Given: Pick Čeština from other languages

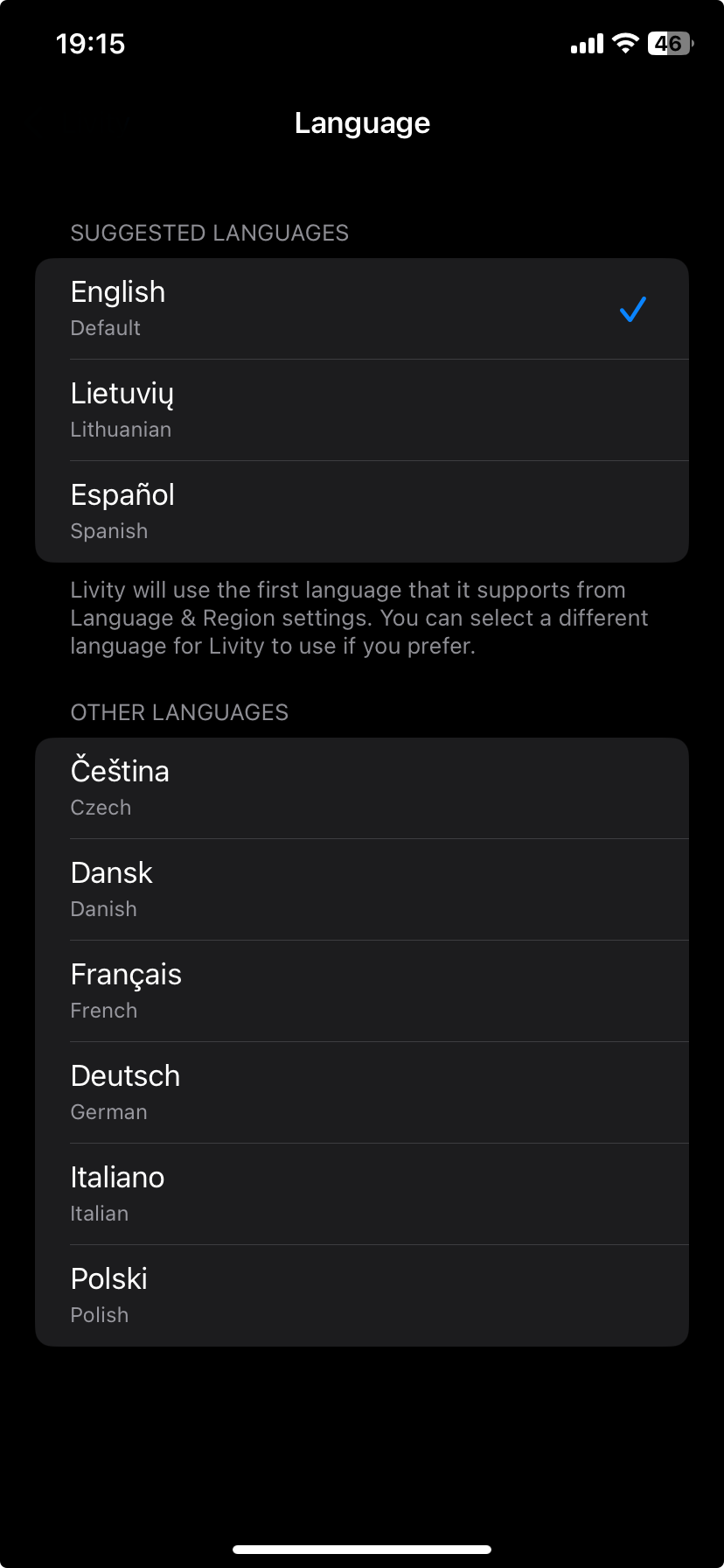Looking at the screenshot, I should tap(362, 788).
